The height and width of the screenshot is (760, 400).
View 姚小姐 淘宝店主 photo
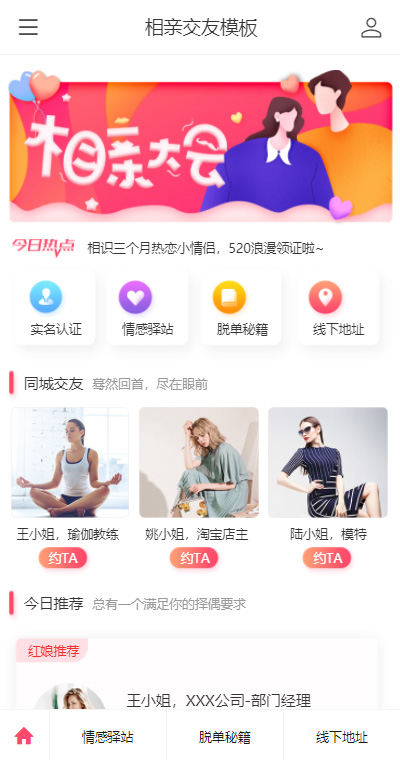[x=199, y=462]
